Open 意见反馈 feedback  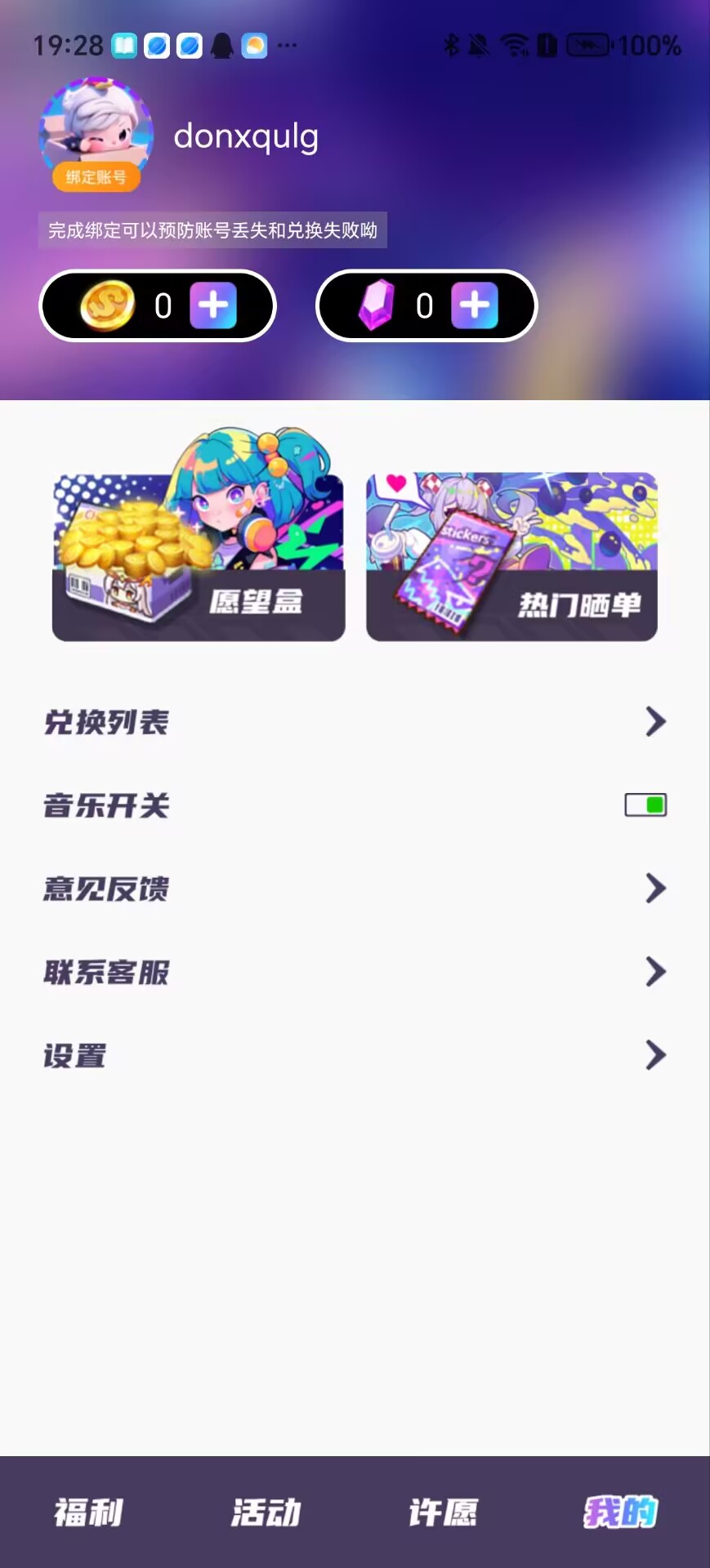point(355,889)
